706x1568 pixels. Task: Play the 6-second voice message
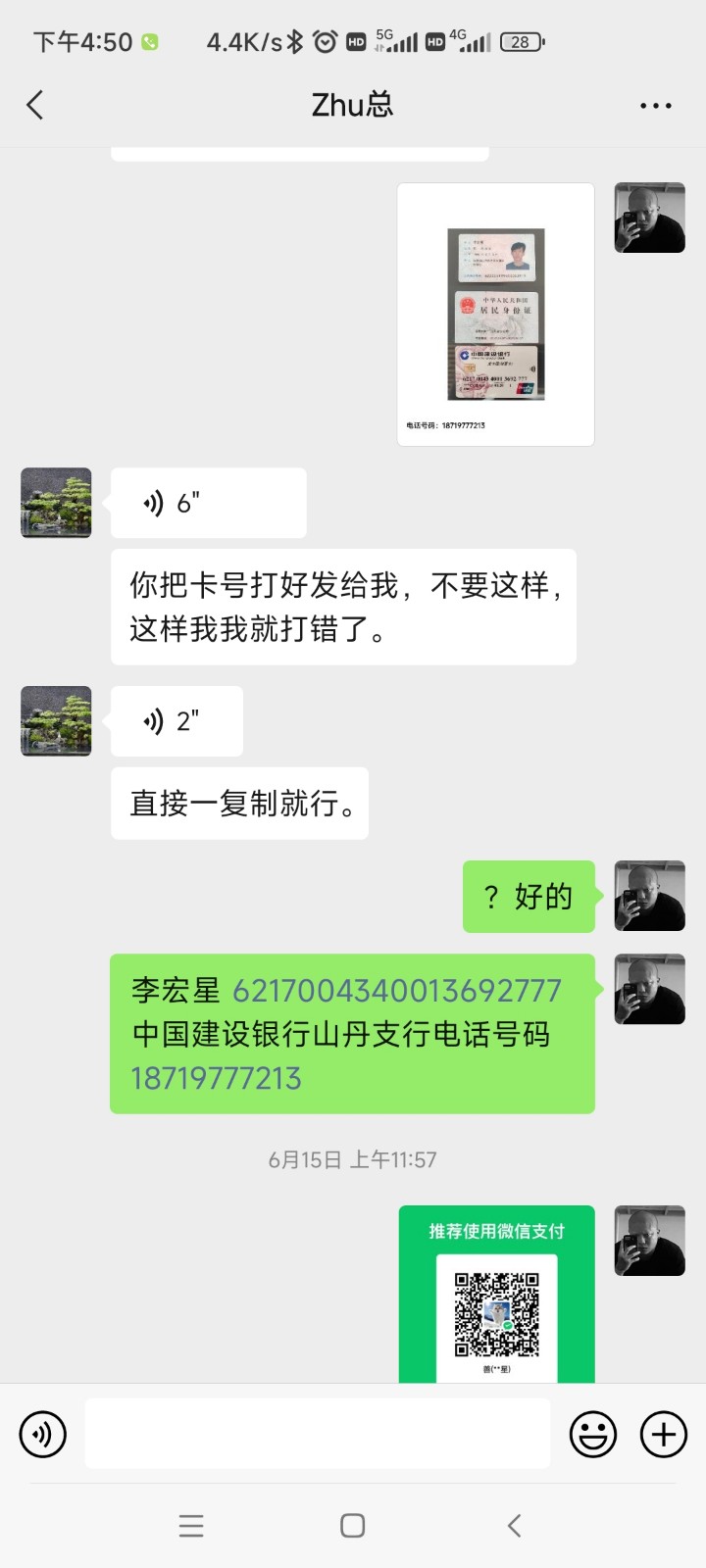click(208, 503)
